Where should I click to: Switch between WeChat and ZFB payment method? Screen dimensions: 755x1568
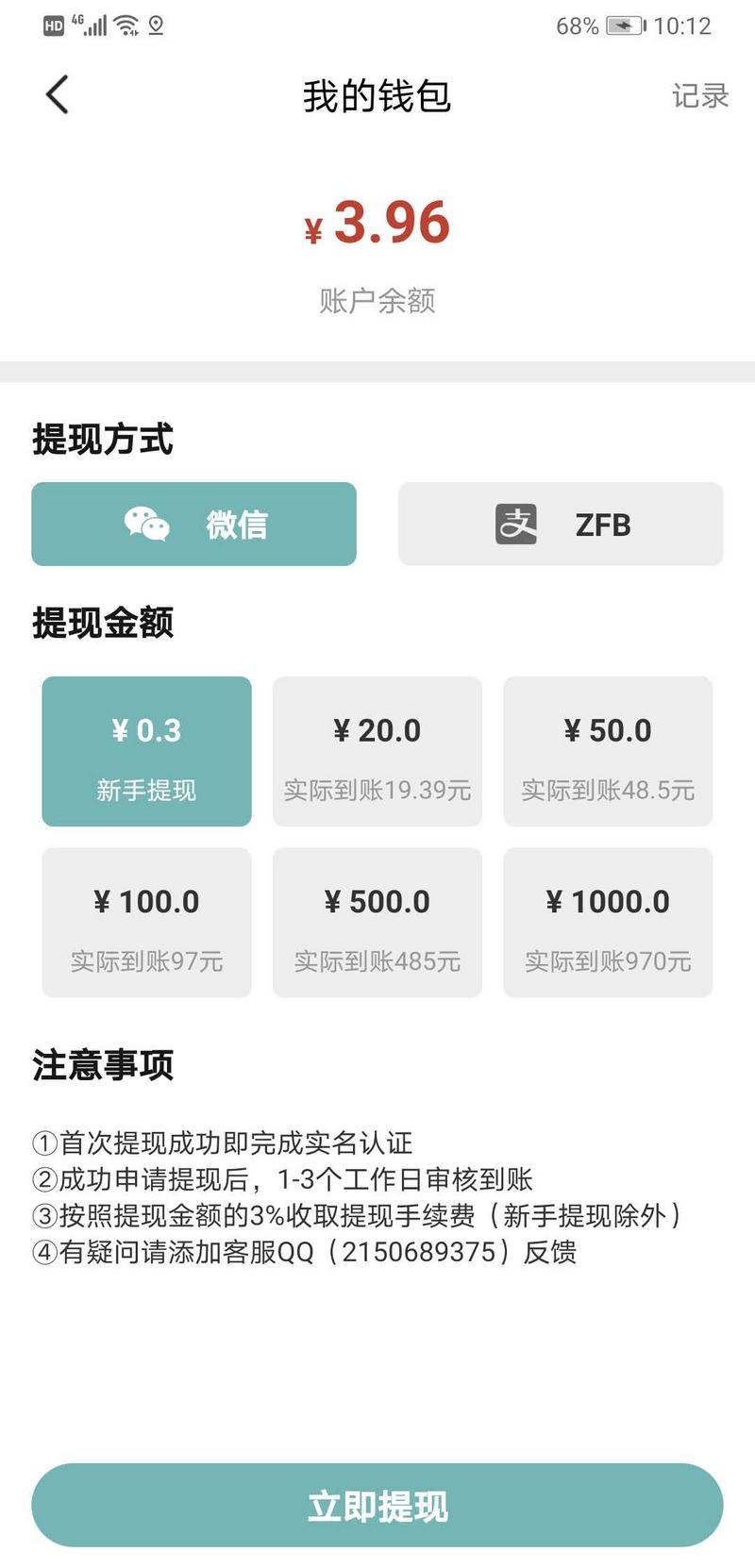click(561, 525)
